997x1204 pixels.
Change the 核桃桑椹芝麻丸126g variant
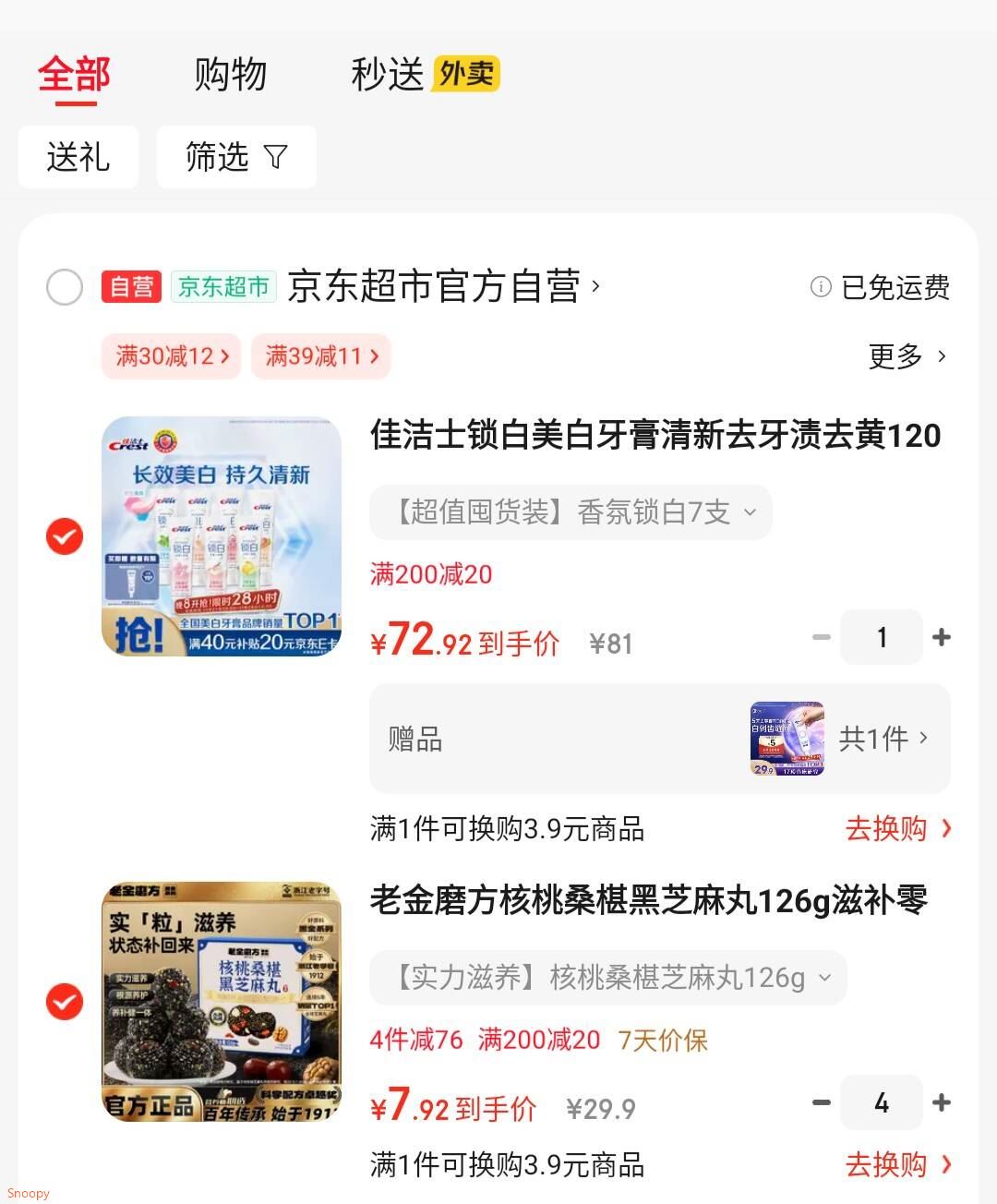[x=607, y=978]
